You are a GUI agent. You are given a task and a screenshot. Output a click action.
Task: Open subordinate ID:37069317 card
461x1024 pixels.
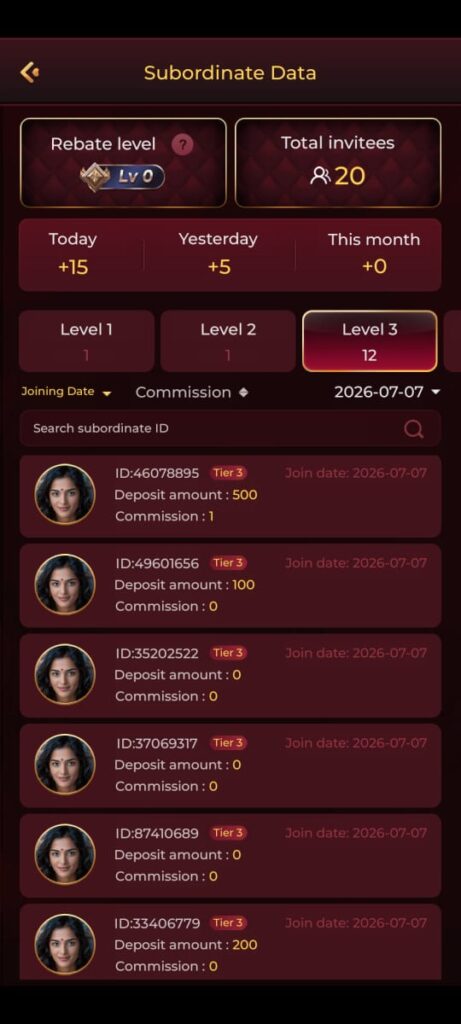230,765
